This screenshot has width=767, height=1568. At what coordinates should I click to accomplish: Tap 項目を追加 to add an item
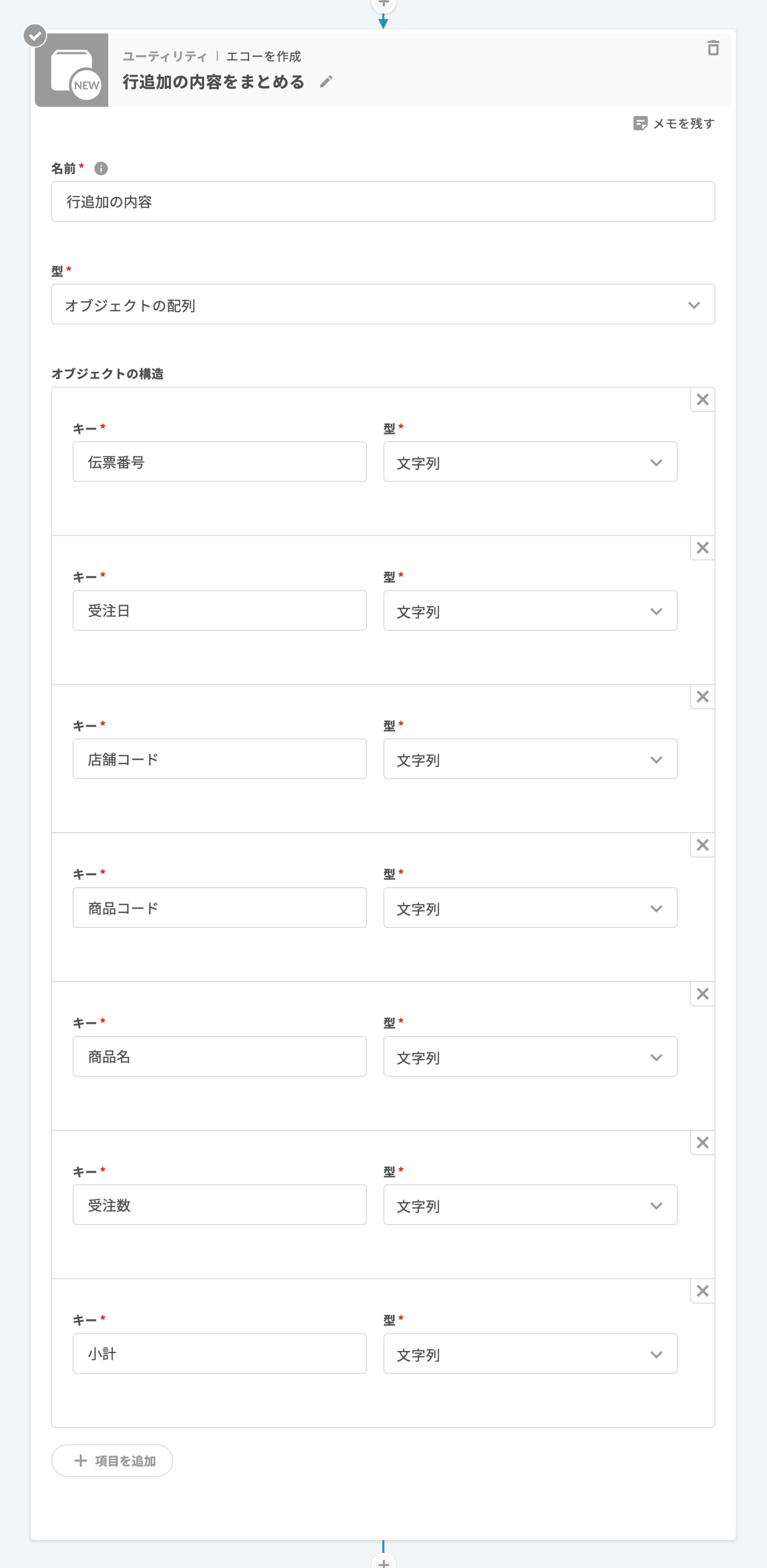(113, 1460)
